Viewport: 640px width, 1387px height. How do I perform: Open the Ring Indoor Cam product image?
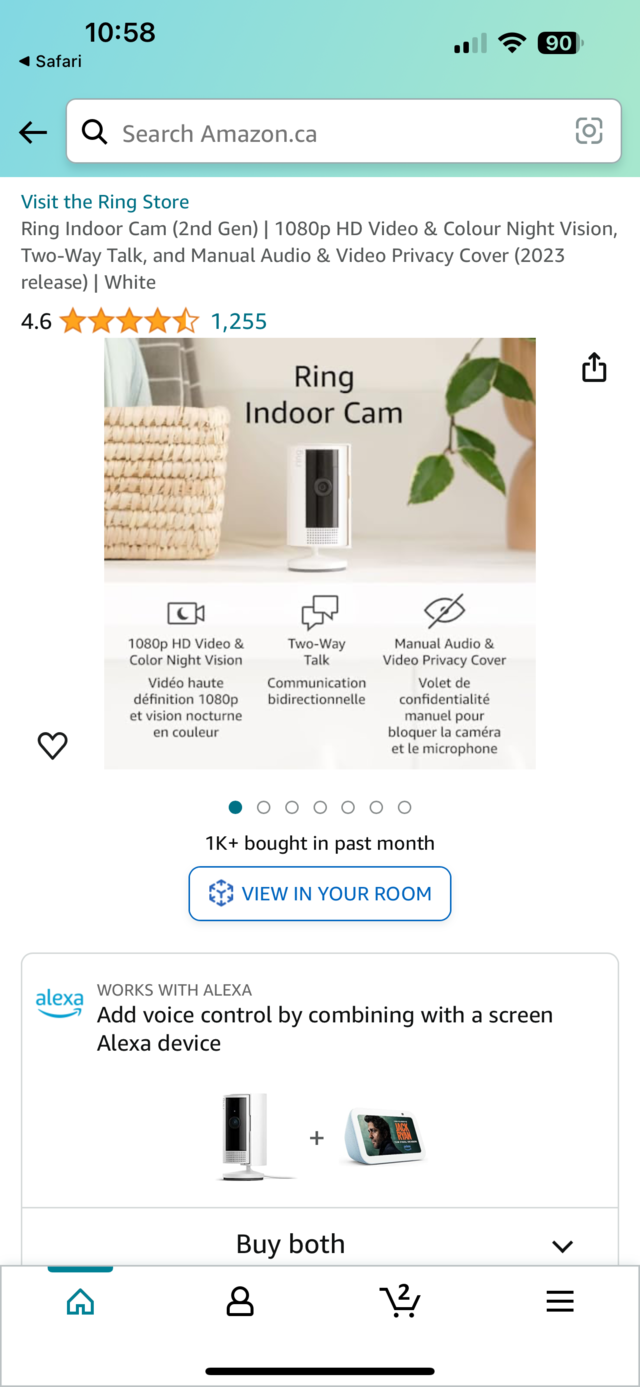point(320,552)
